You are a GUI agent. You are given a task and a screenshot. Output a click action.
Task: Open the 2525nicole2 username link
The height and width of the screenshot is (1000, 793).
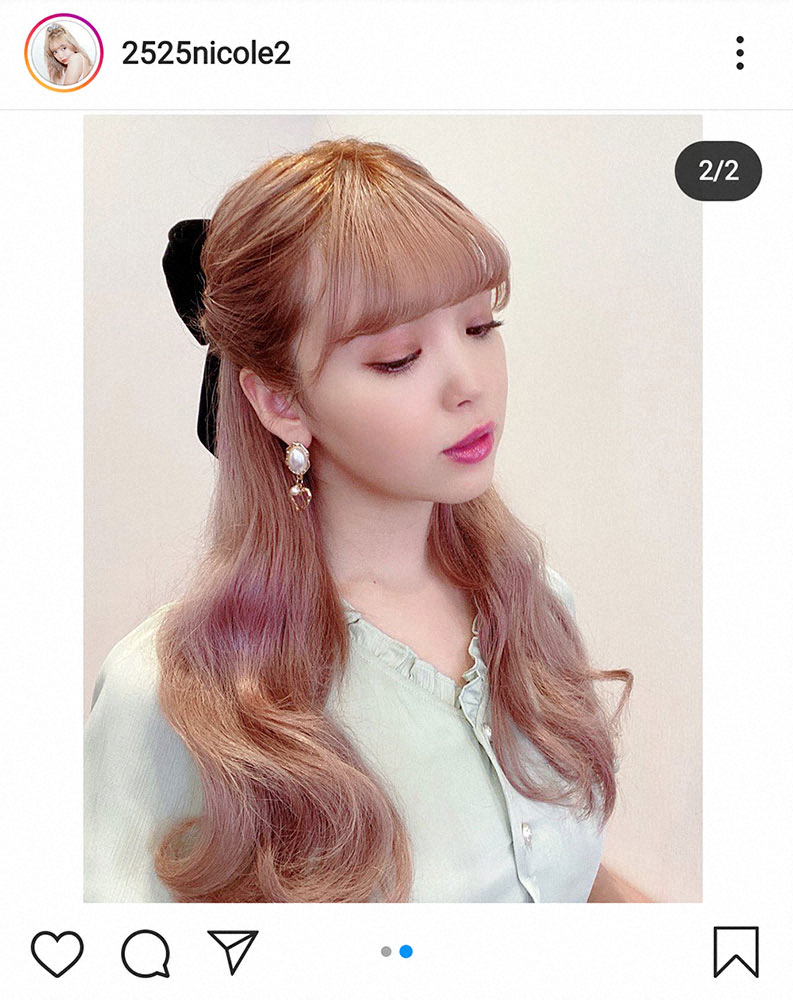tap(206, 54)
